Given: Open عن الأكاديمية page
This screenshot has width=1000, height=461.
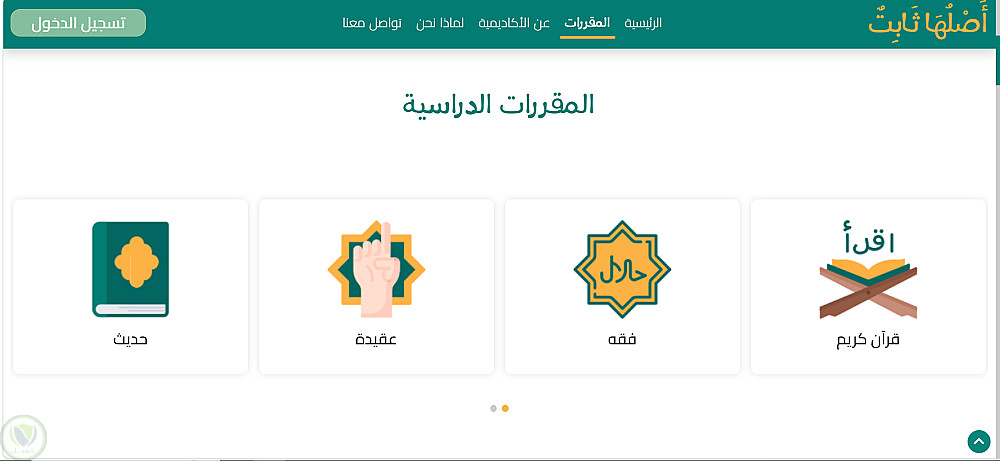Looking at the screenshot, I should [x=514, y=24].
